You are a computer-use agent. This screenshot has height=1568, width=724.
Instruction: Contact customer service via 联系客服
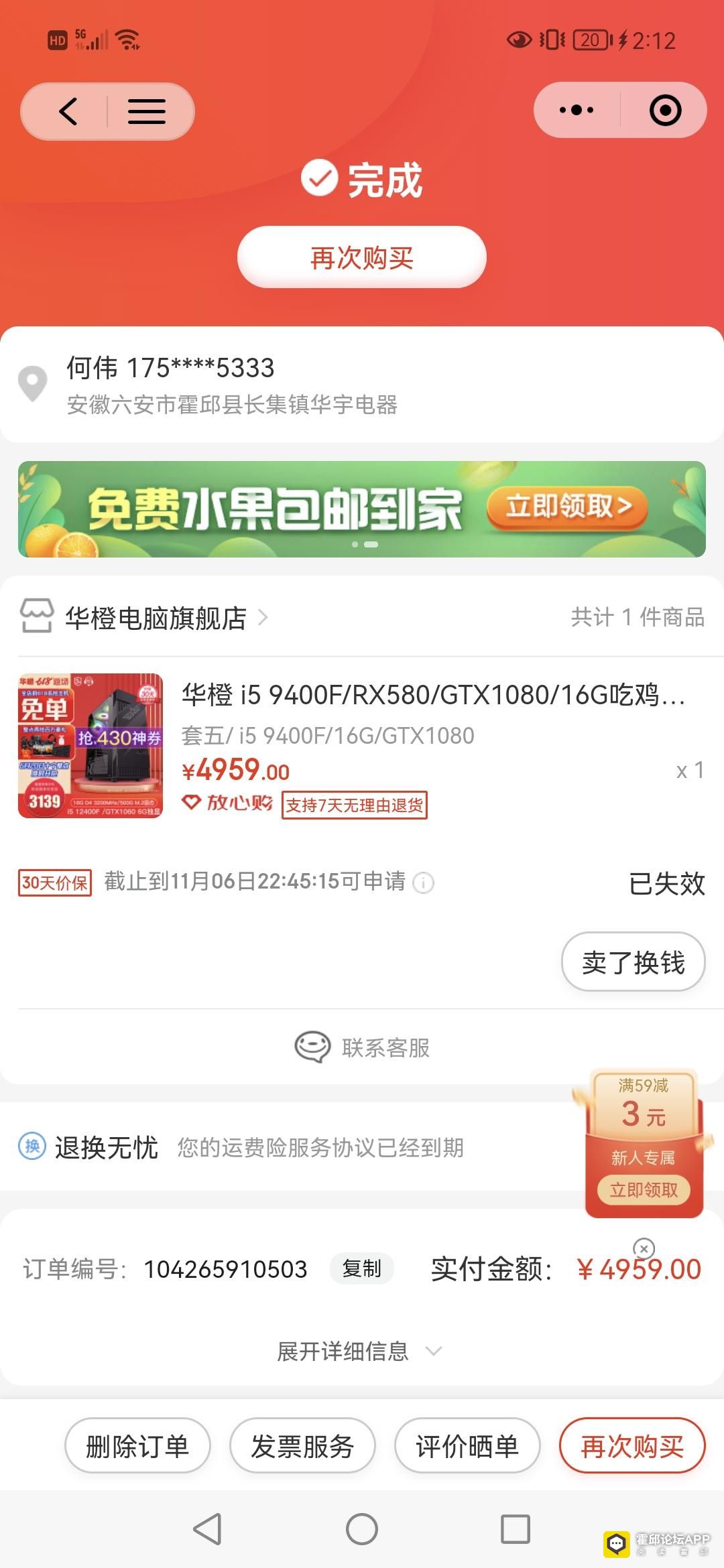click(x=362, y=1047)
